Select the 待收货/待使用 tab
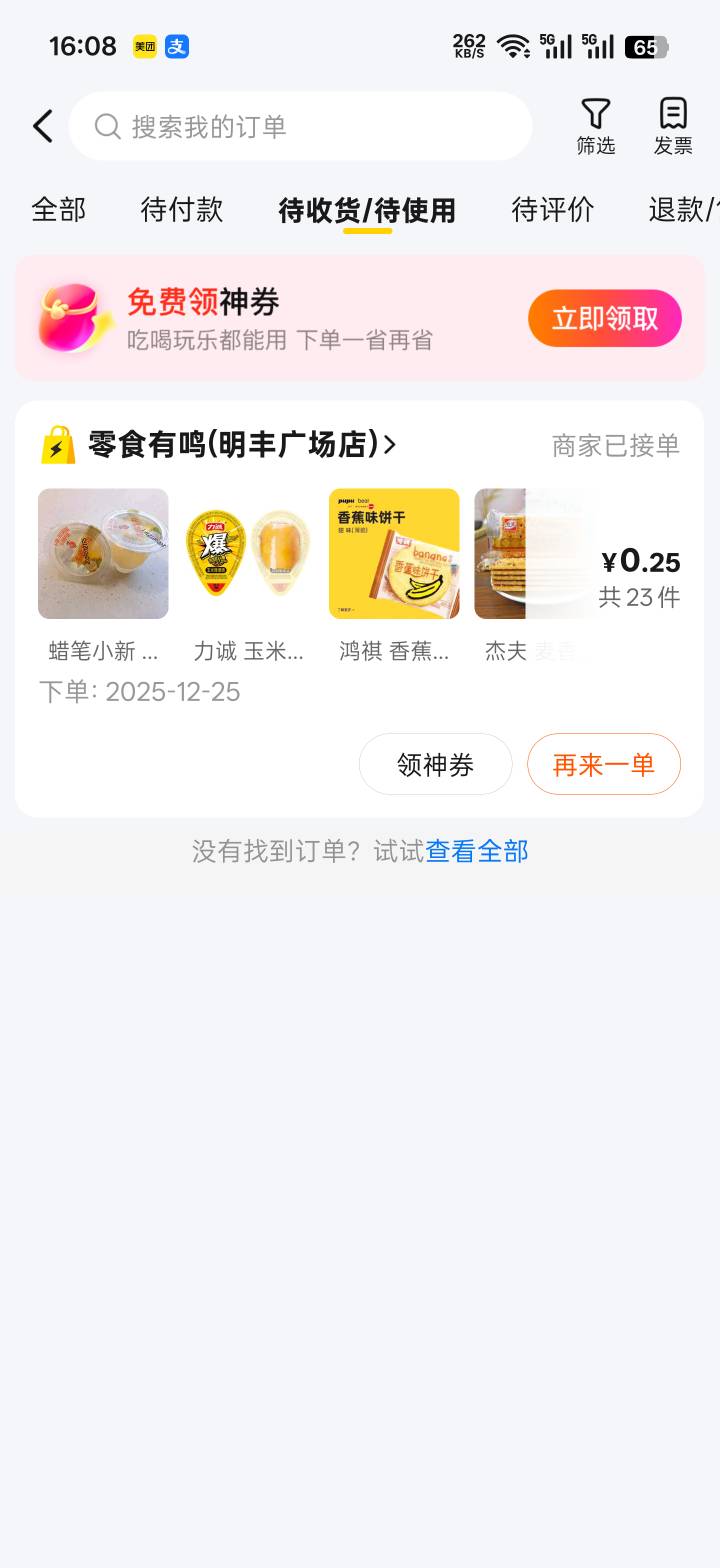This screenshot has width=720, height=1568. point(367,210)
